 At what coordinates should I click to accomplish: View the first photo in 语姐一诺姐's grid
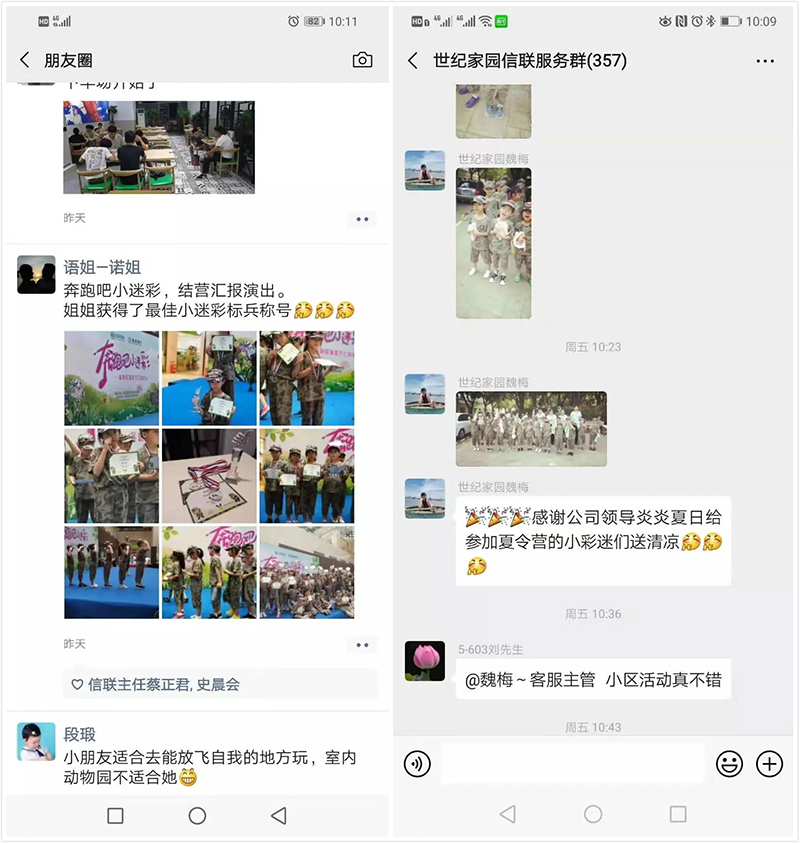[111, 378]
